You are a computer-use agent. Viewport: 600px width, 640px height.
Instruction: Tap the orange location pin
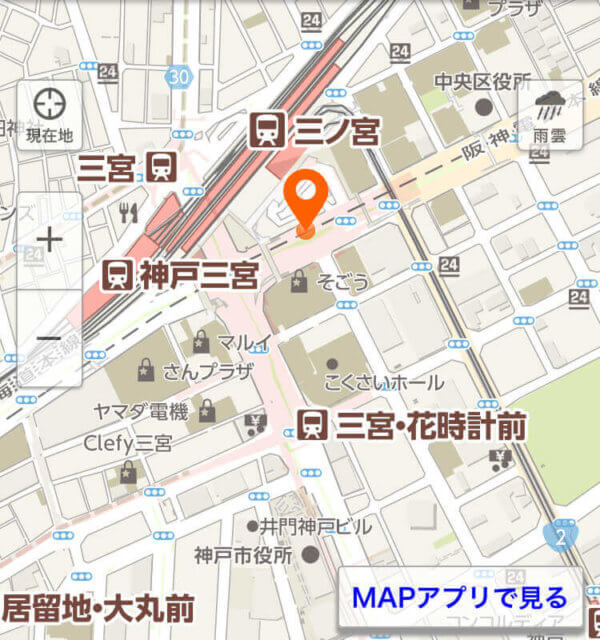click(x=306, y=198)
